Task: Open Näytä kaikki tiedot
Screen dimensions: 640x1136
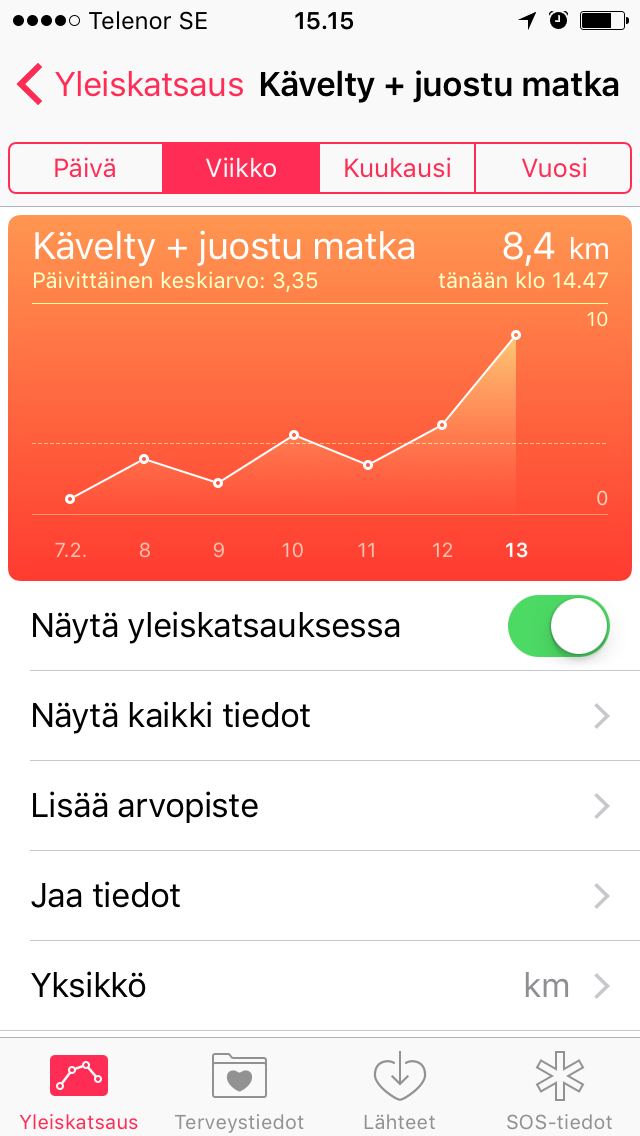Action: point(320,716)
